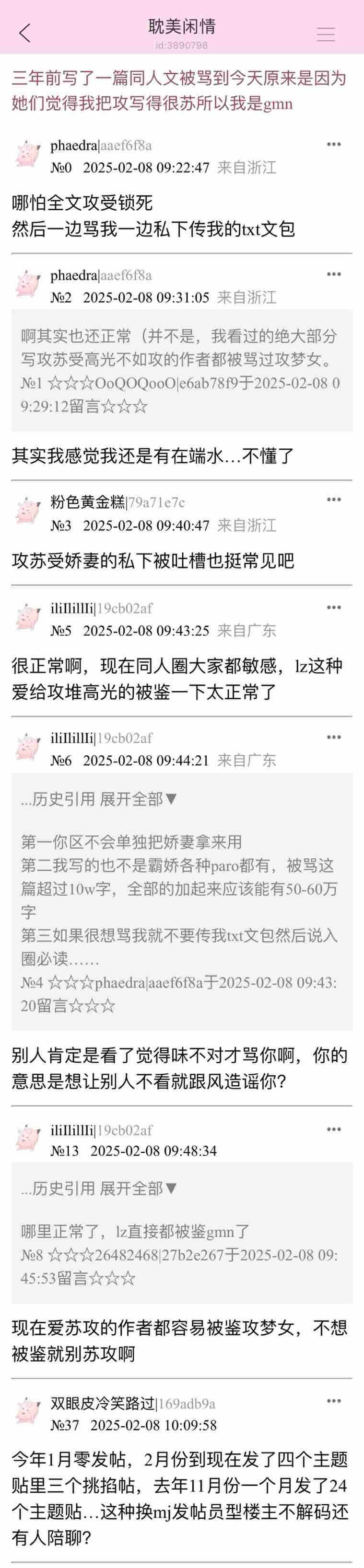Viewport: 364px width, 1568px height.
Task: Open more options on post №37
Action: tap(333, 1400)
